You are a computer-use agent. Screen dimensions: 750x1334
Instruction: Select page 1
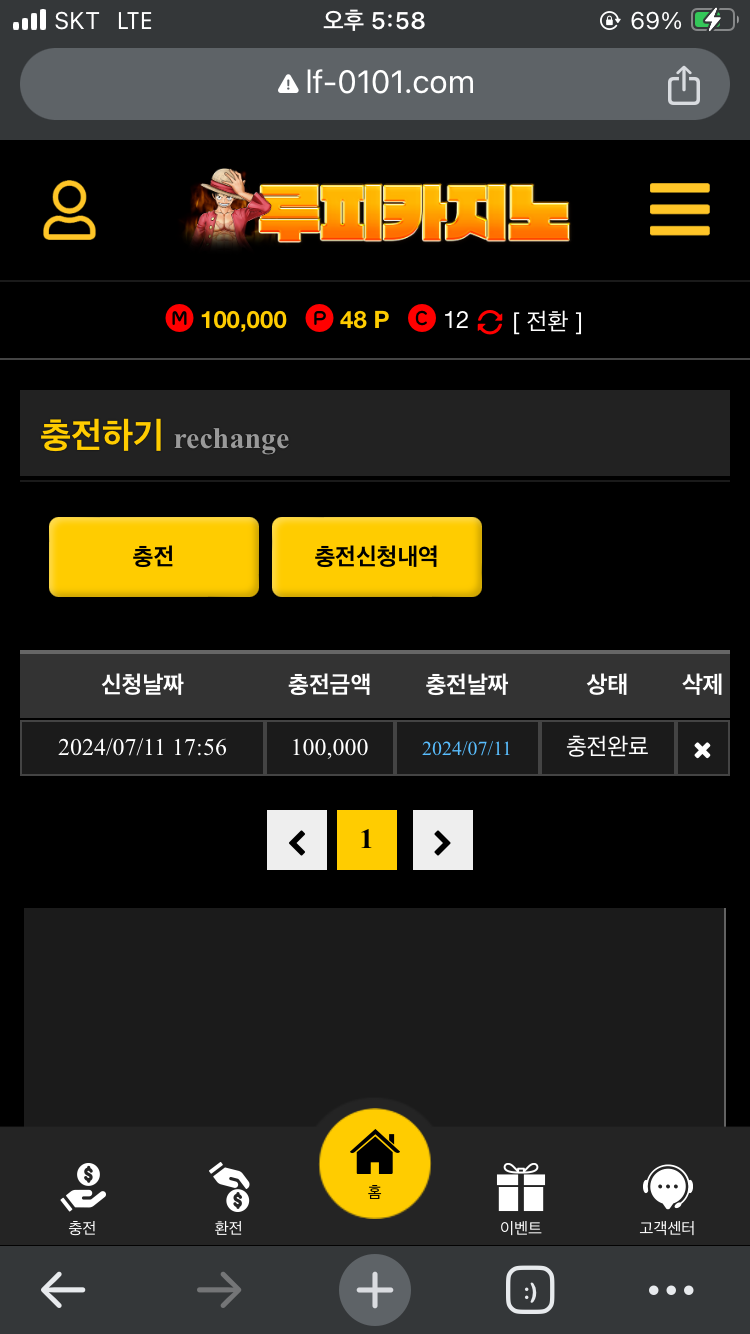click(367, 840)
